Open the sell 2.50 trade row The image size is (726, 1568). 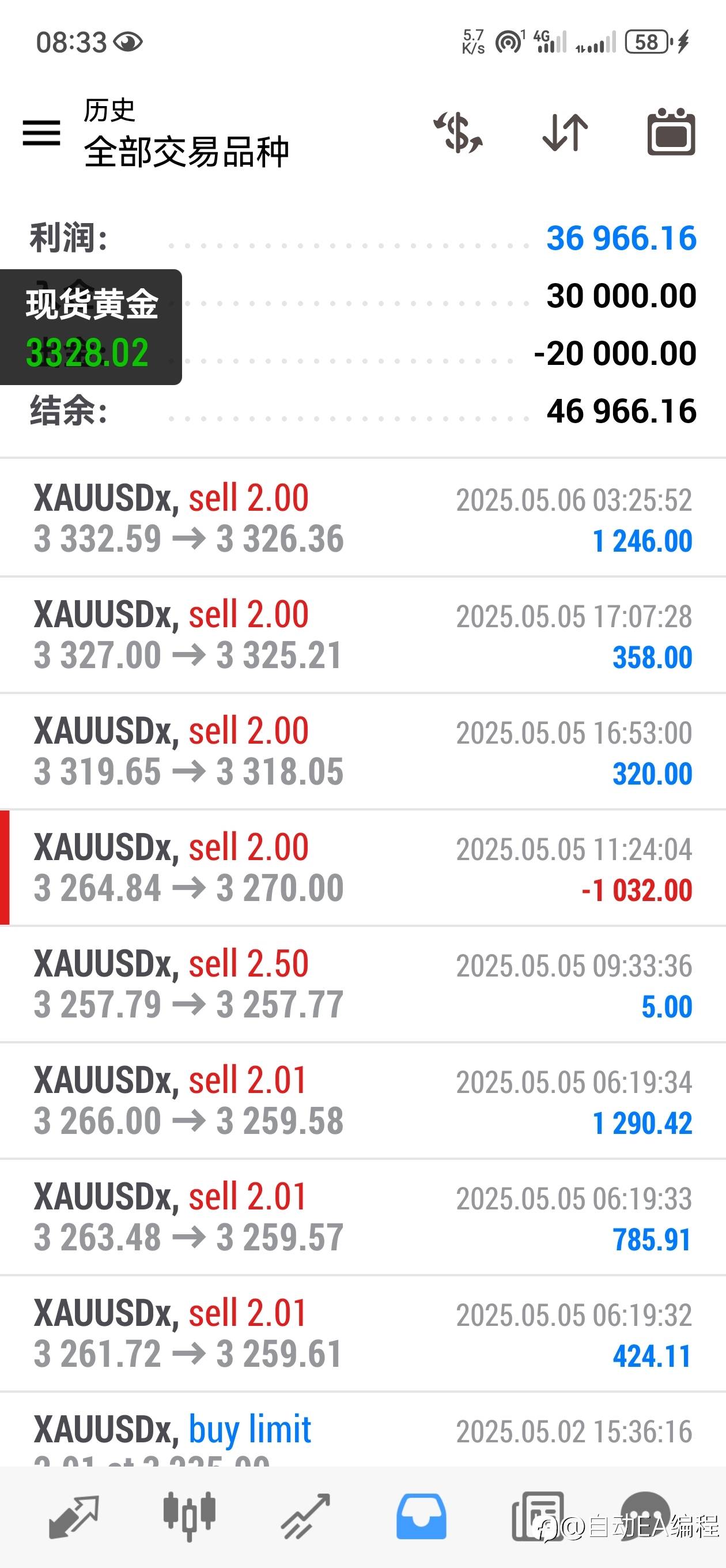pyautogui.click(x=362, y=984)
